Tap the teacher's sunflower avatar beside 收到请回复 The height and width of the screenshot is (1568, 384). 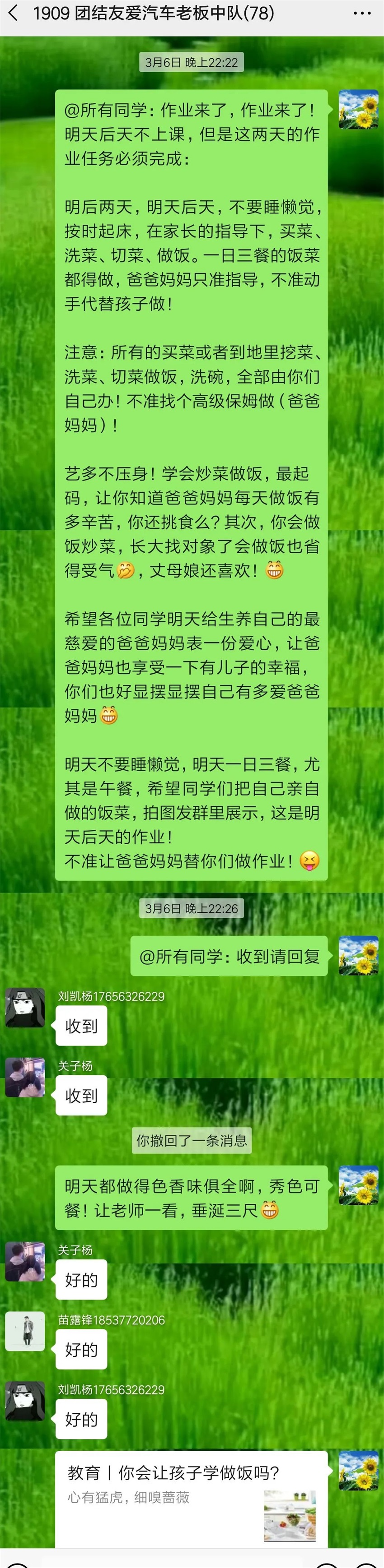pos(358,955)
